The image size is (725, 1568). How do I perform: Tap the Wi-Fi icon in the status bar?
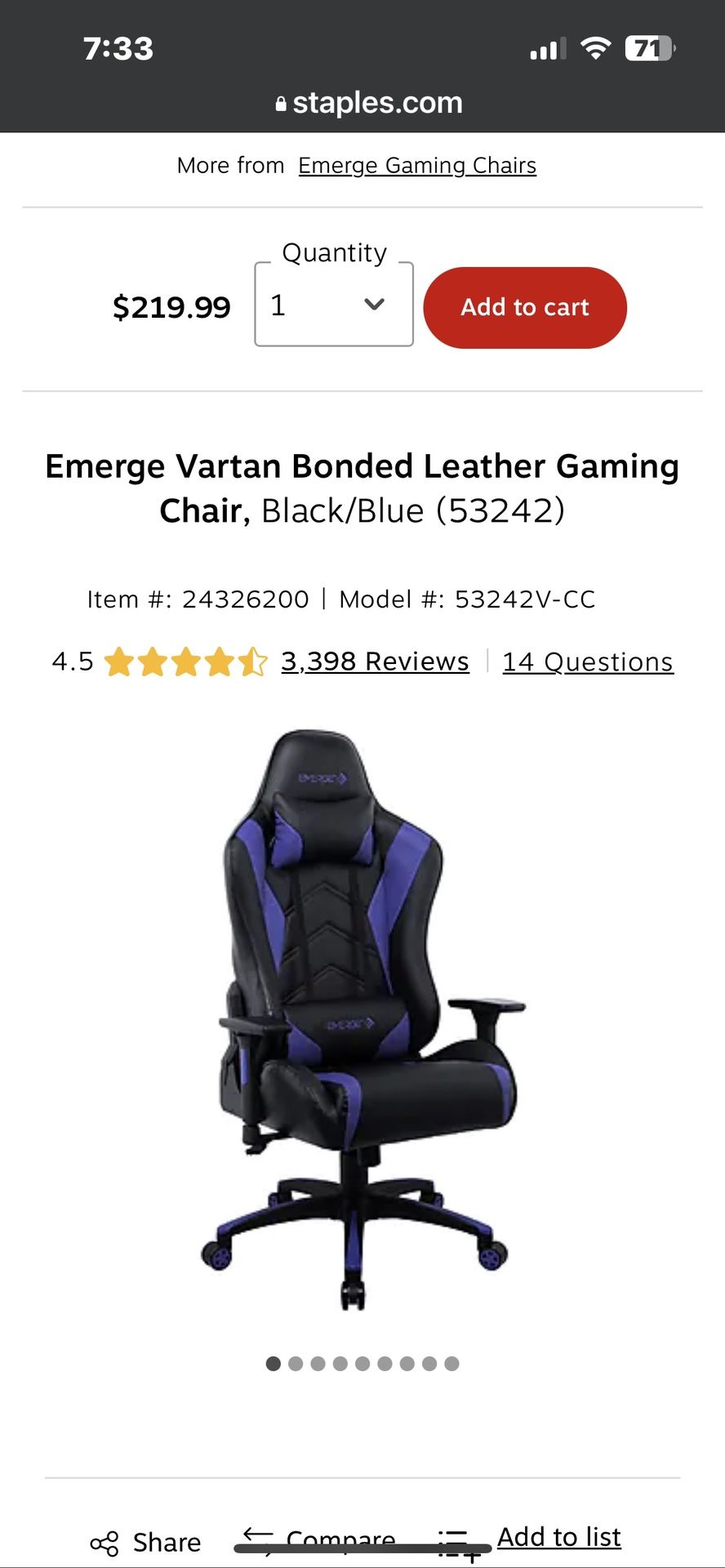point(595,47)
